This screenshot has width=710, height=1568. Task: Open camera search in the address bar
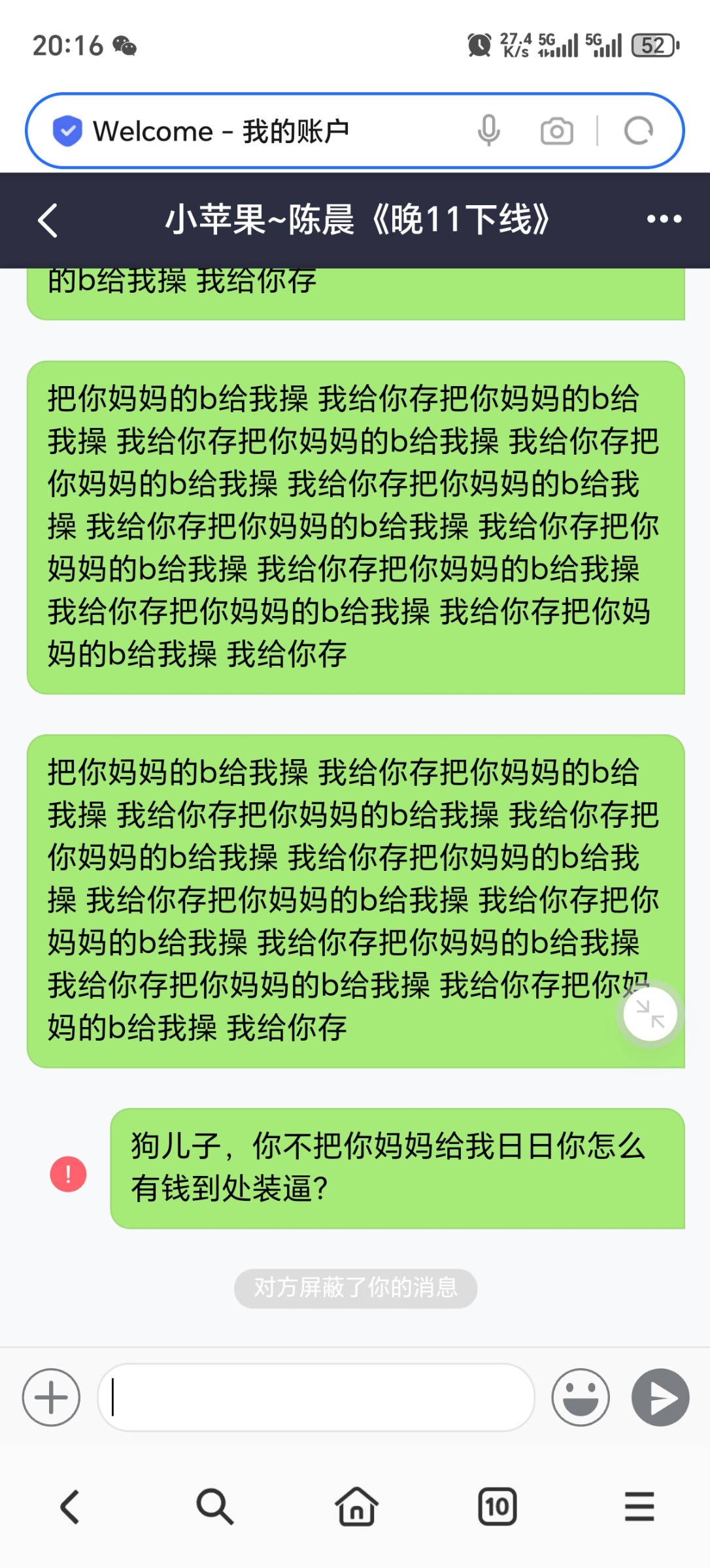click(557, 131)
